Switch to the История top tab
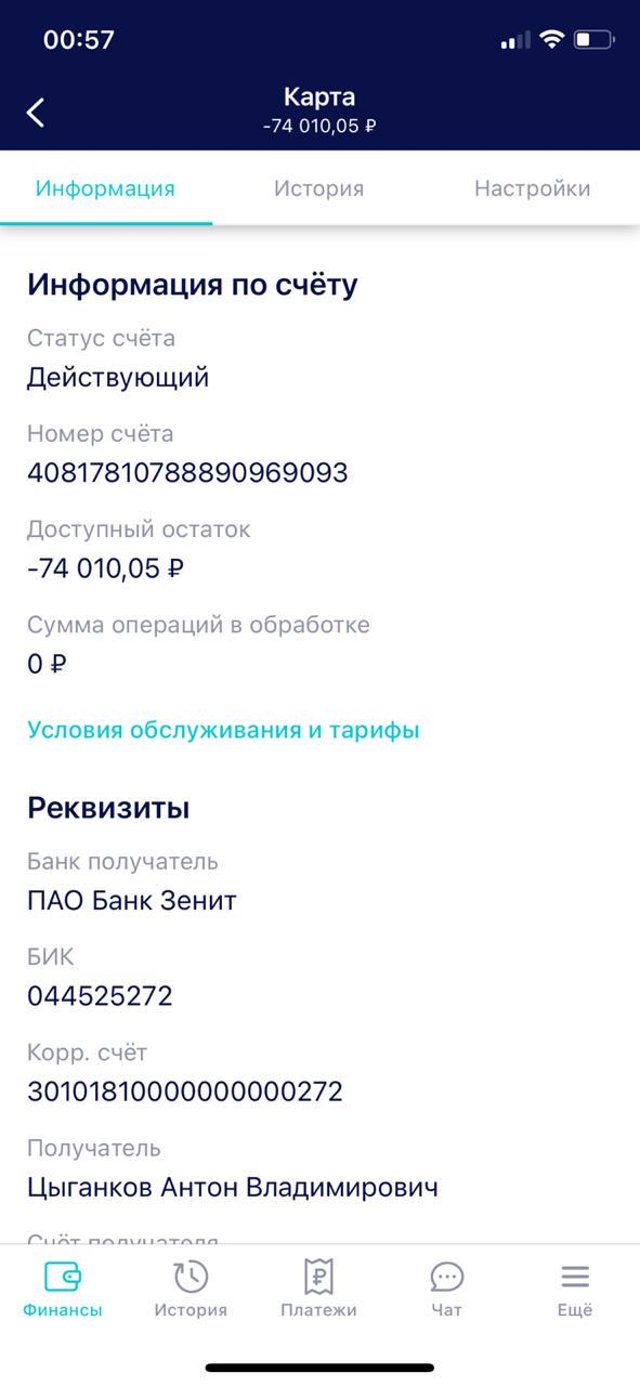The height and width of the screenshot is (1386, 640). tap(319, 188)
